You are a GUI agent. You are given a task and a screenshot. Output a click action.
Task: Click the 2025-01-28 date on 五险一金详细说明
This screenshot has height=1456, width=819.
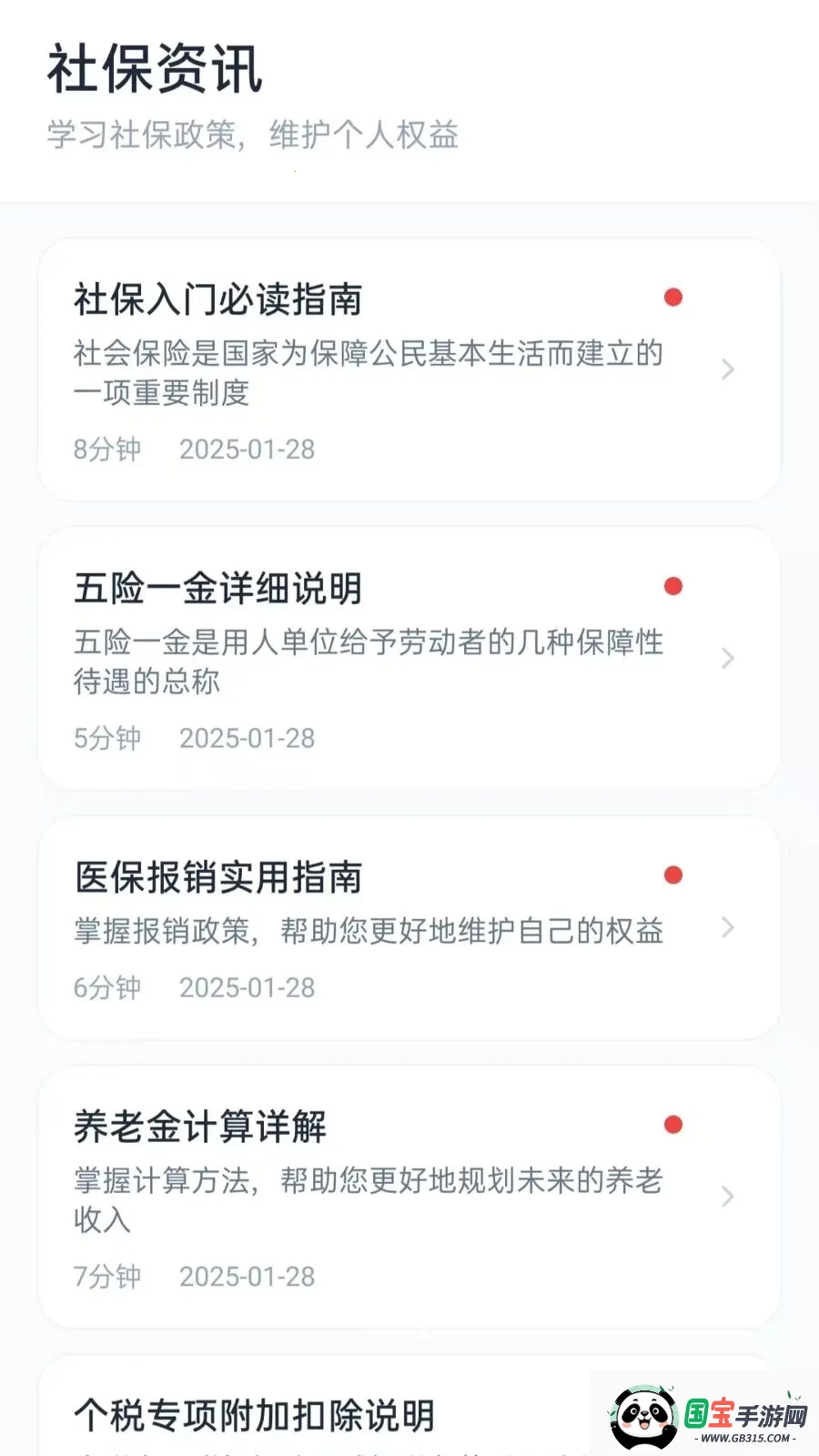247,738
